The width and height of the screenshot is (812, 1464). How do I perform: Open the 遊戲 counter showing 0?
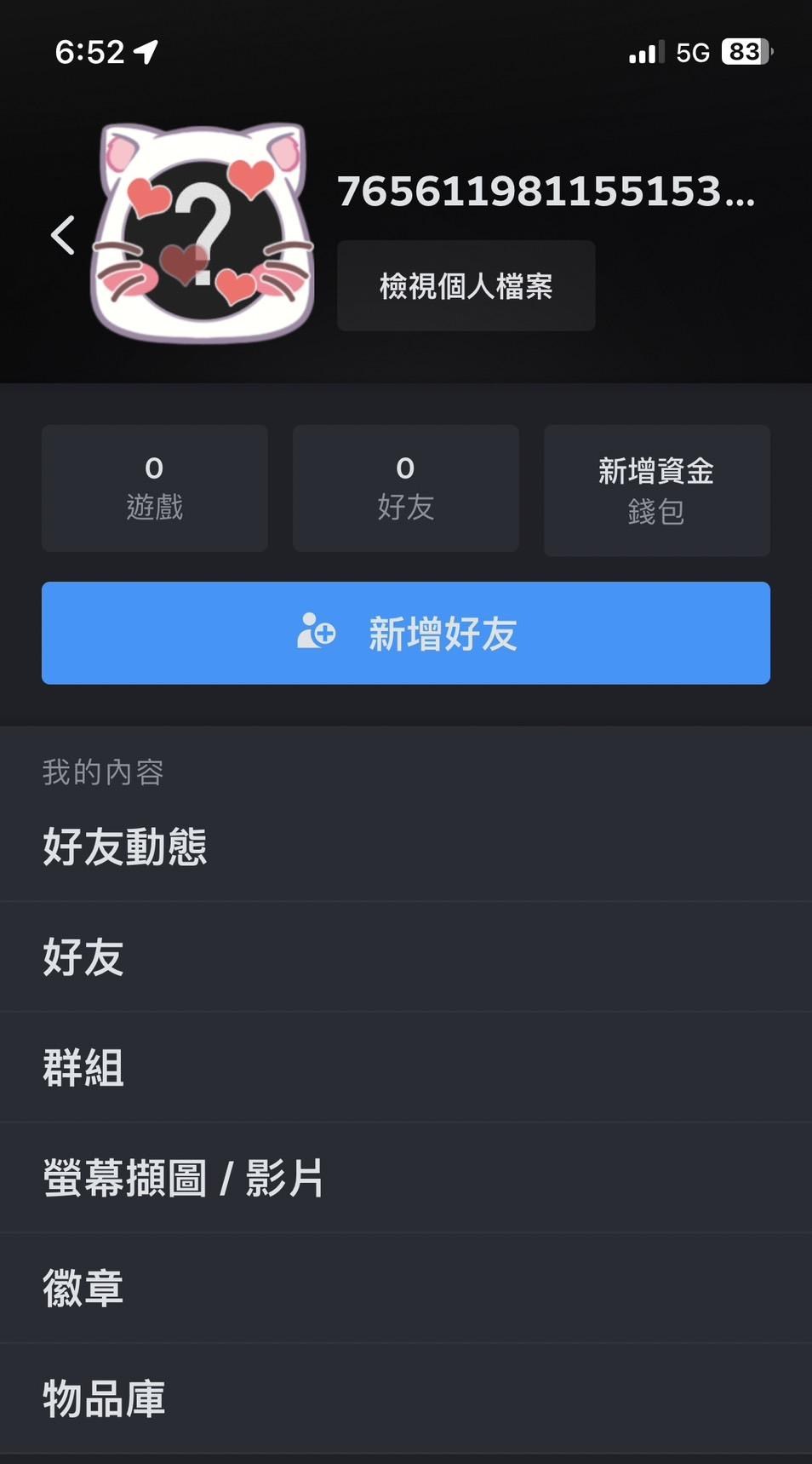[x=154, y=488]
